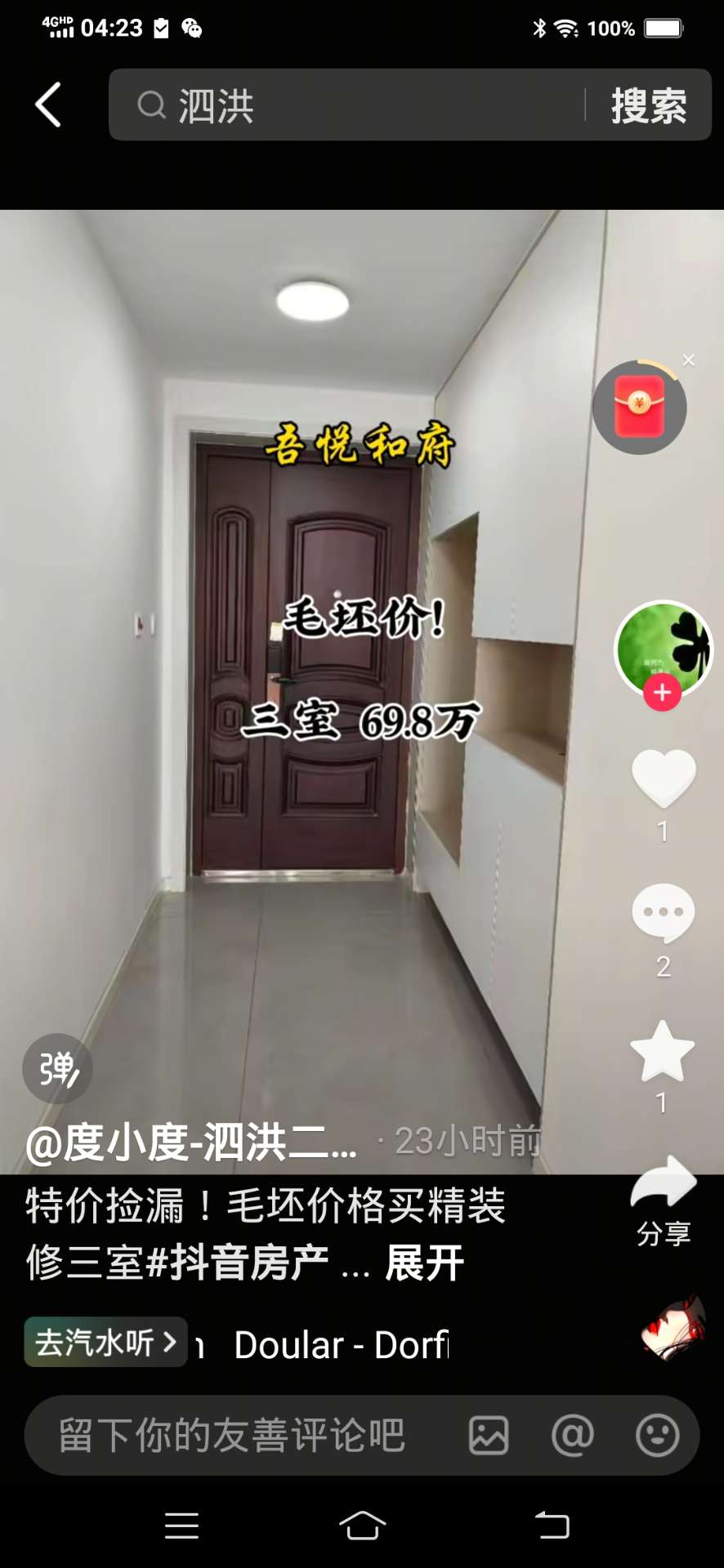Expand the caption with 展开
This screenshot has height=1568, width=724.
424,1263
